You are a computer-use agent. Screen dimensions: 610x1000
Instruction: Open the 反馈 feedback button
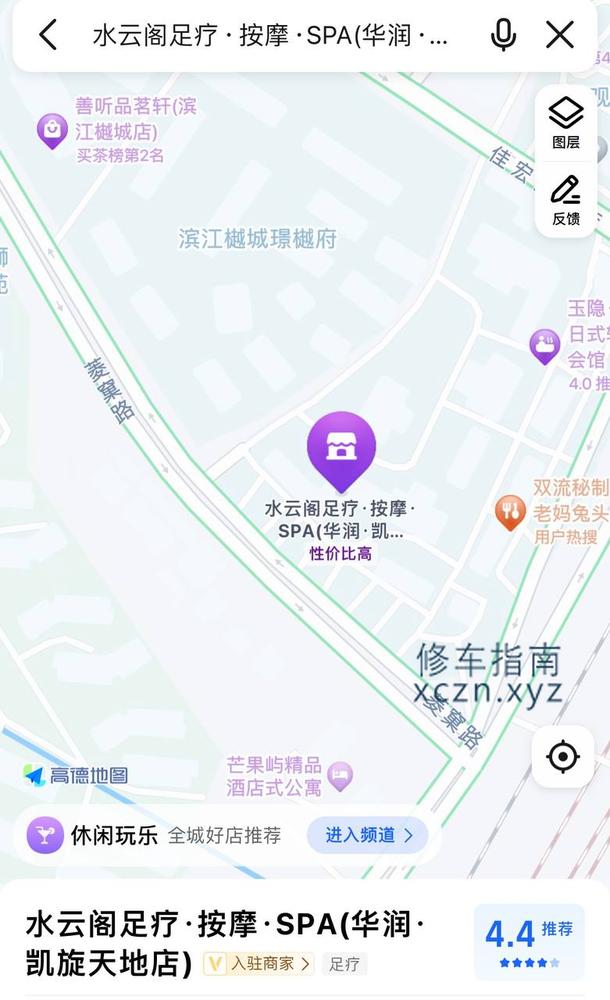566,200
